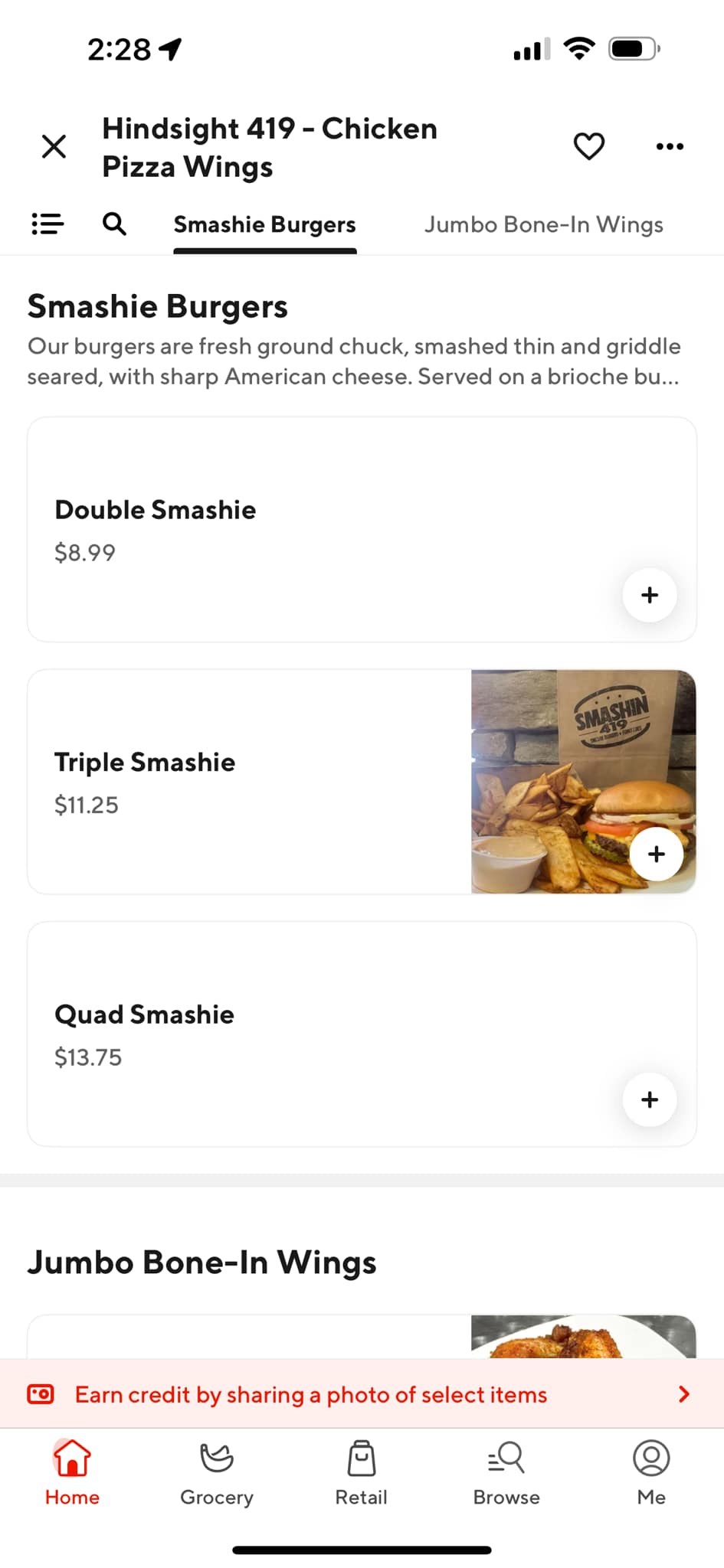The width and height of the screenshot is (724, 1568).
Task: Switch to the Browse tab
Action: [x=506, y=1472]
